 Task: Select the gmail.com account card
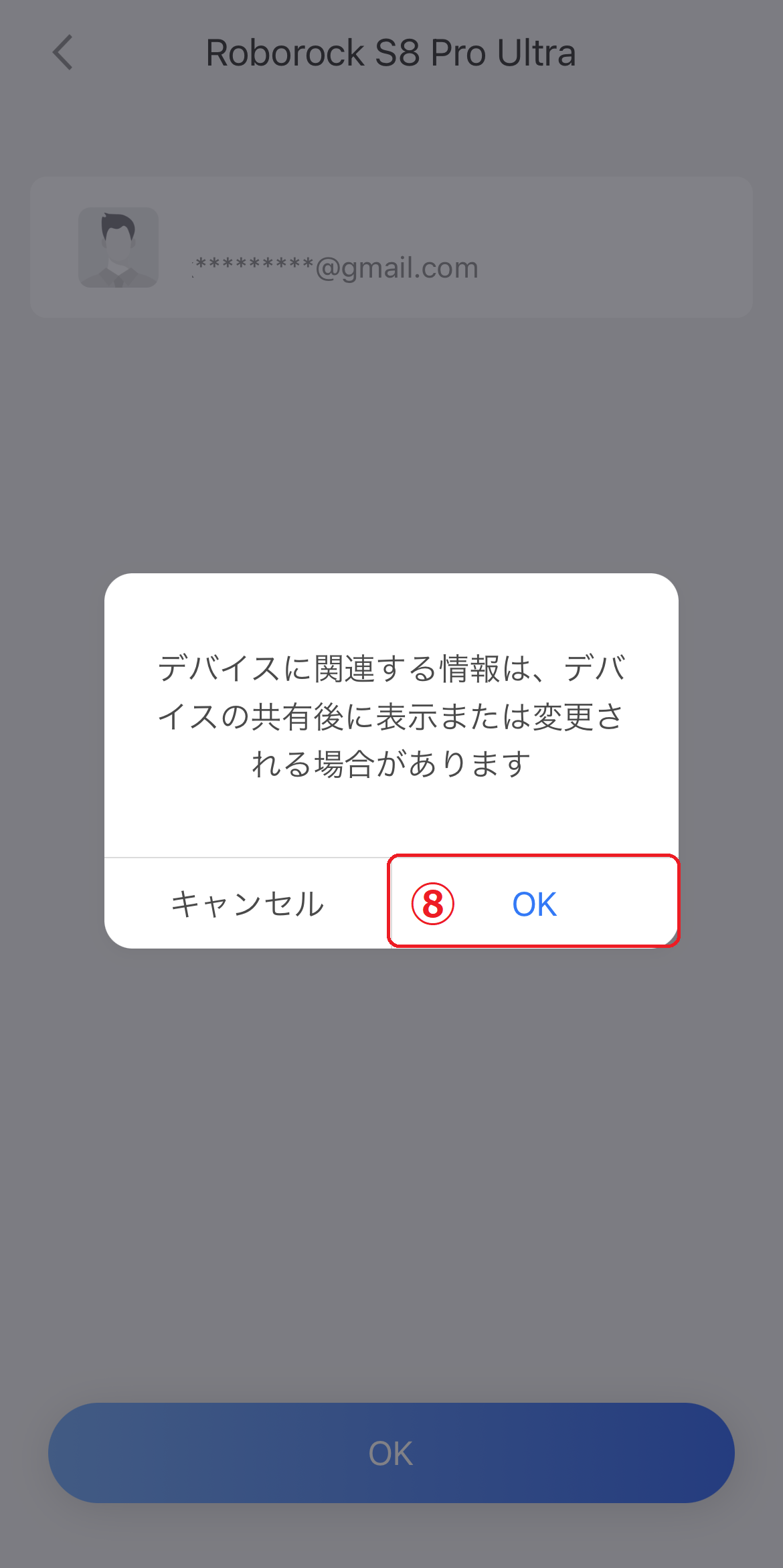391,247
